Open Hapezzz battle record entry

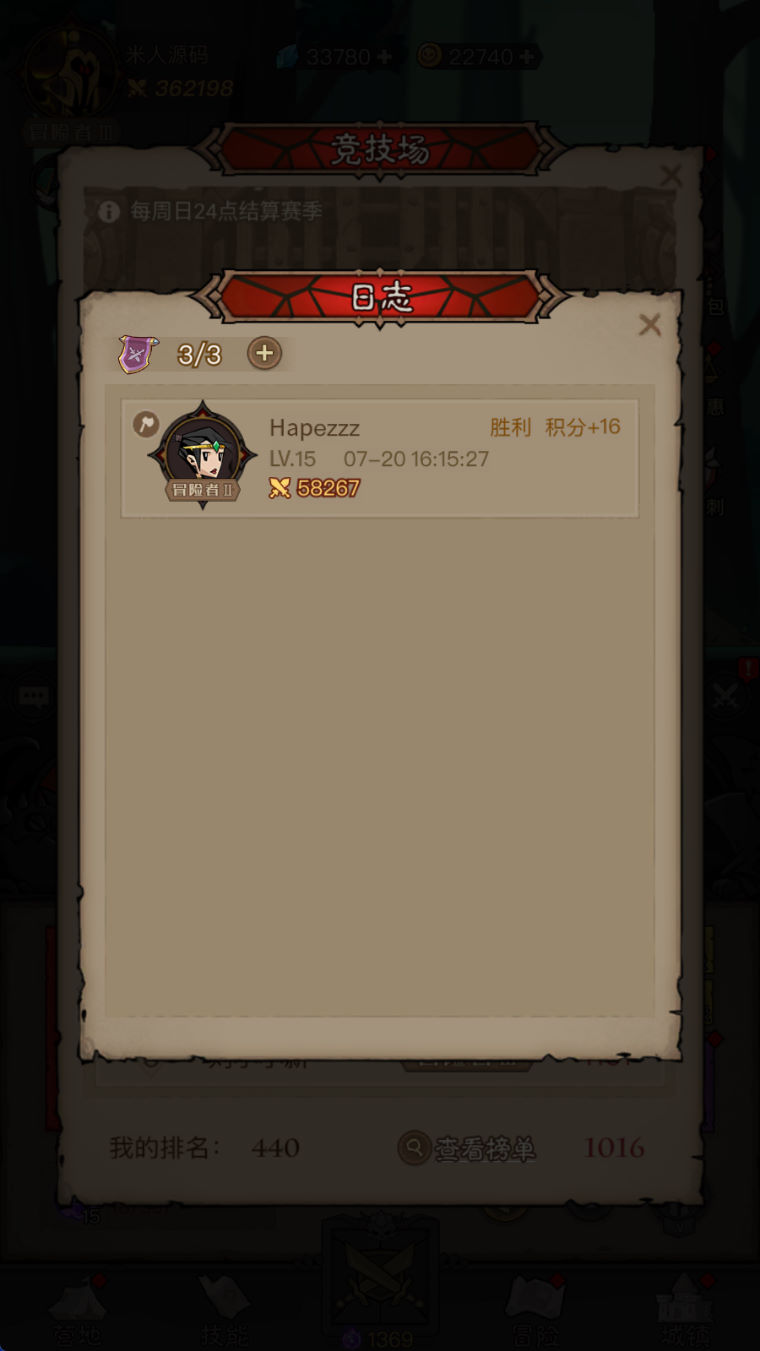[380, 458]
